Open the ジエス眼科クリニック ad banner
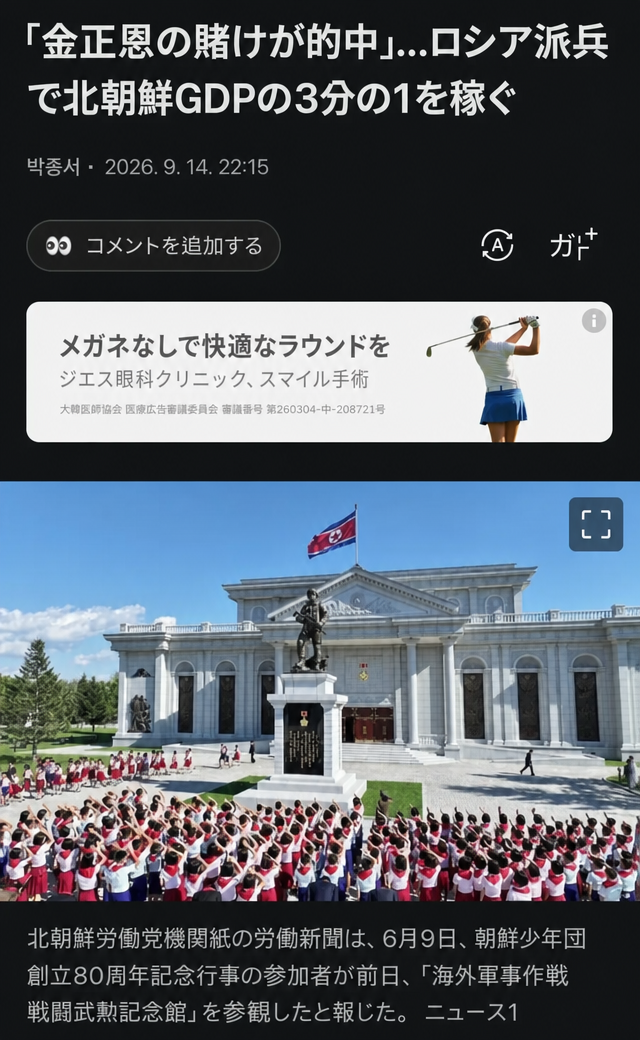640x1040 pixels. click(x=319, y=372)
